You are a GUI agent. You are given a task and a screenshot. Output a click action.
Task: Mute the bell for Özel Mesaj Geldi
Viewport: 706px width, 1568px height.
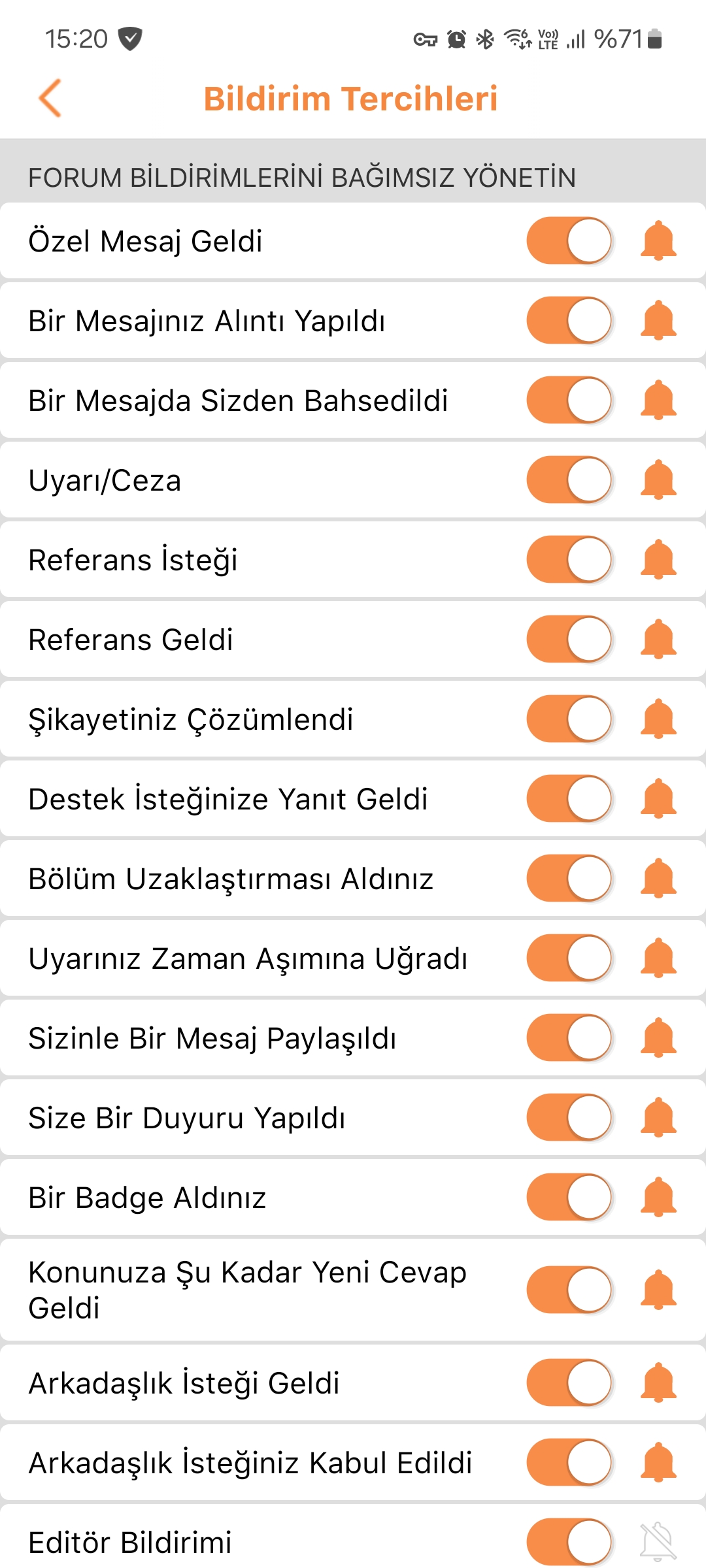tap(658, 240)
